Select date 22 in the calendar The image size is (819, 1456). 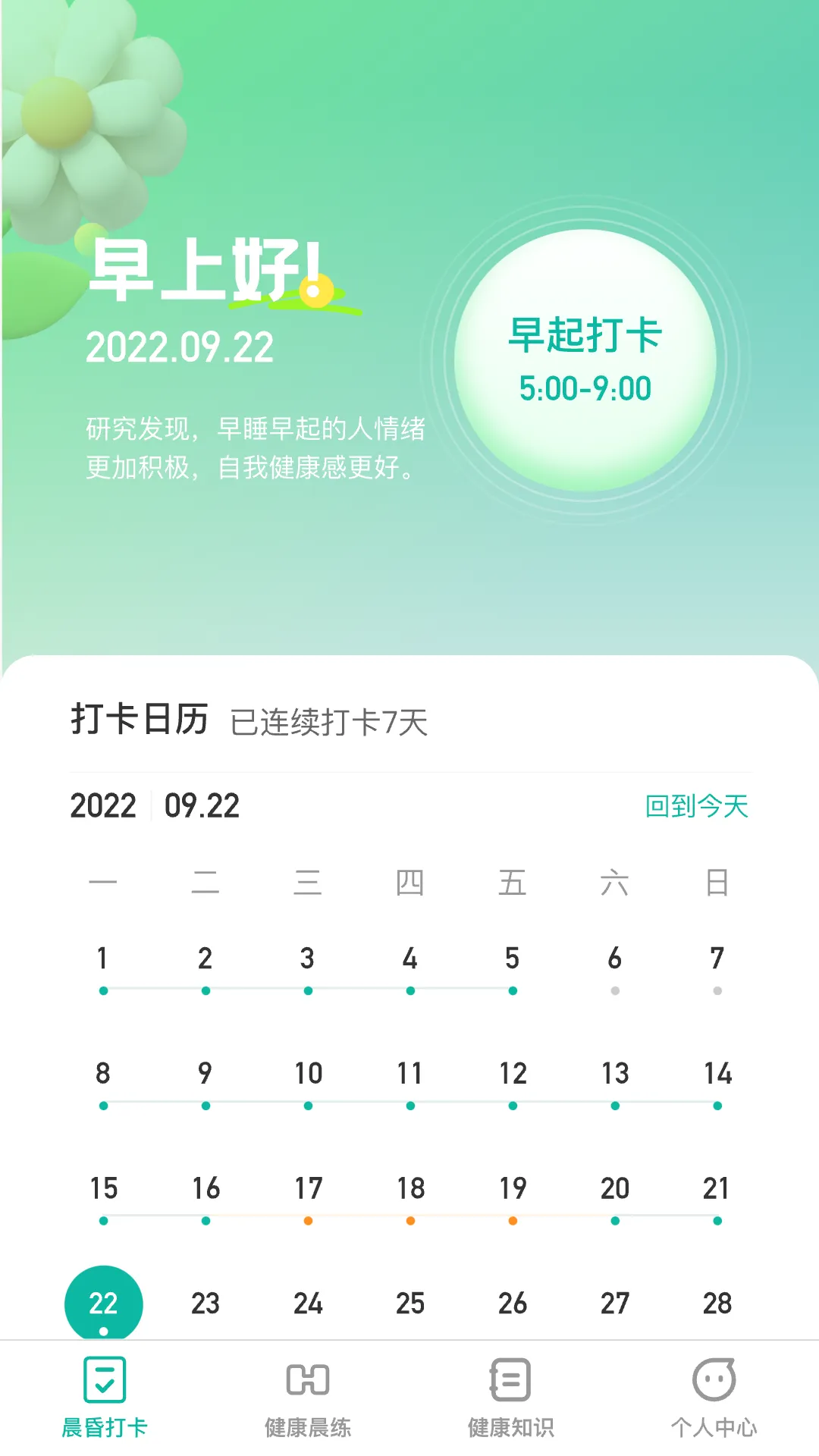104,1303
